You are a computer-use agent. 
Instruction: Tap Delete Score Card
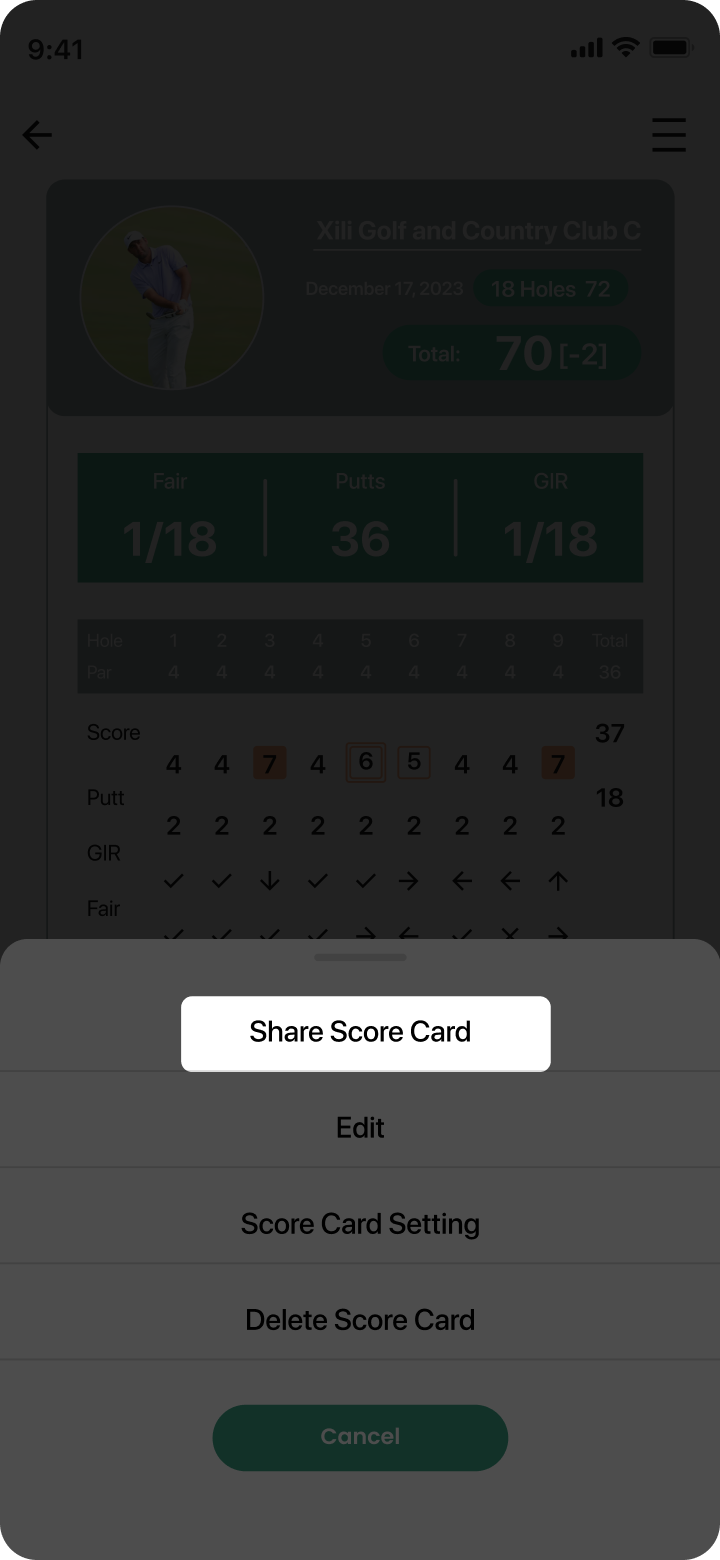360,1320
